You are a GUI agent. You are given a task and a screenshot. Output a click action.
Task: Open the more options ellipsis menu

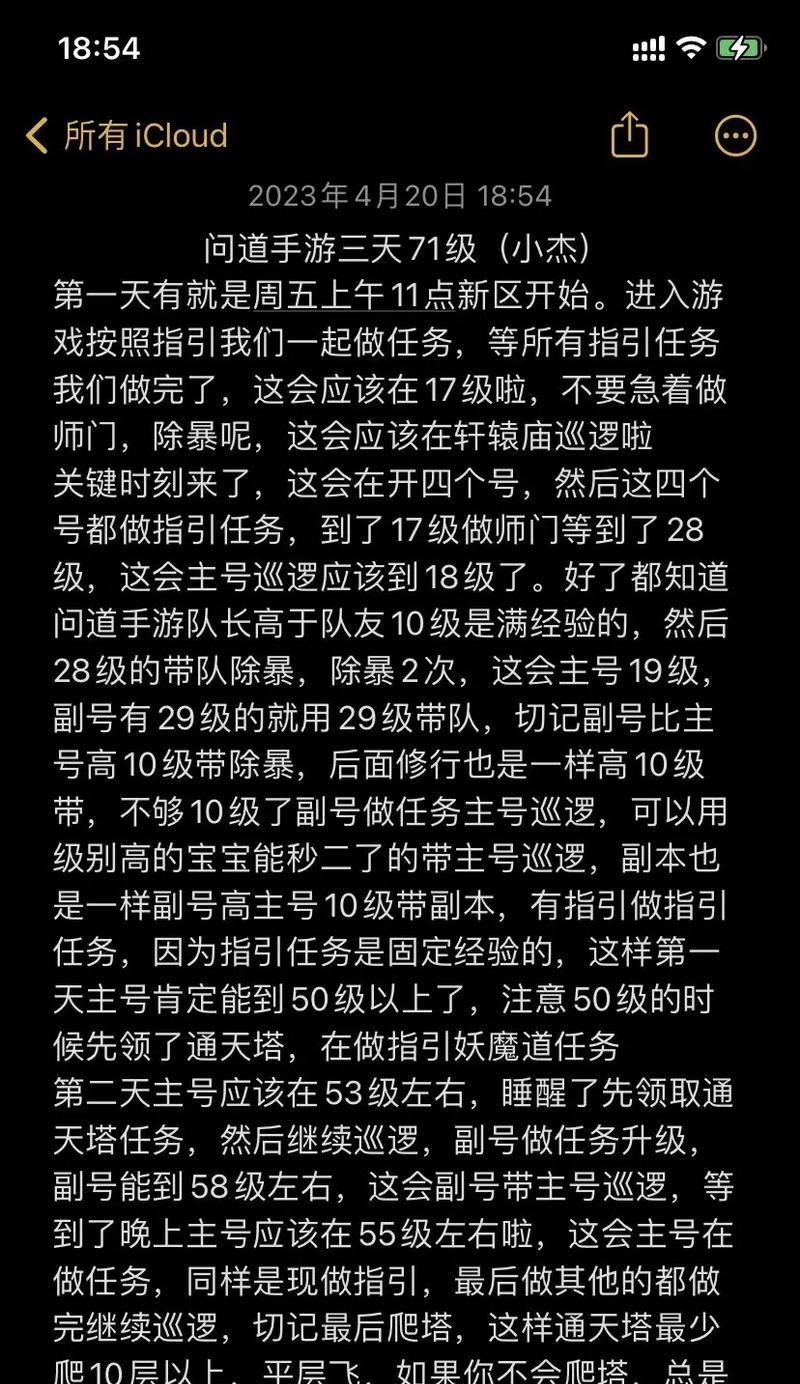736,136
